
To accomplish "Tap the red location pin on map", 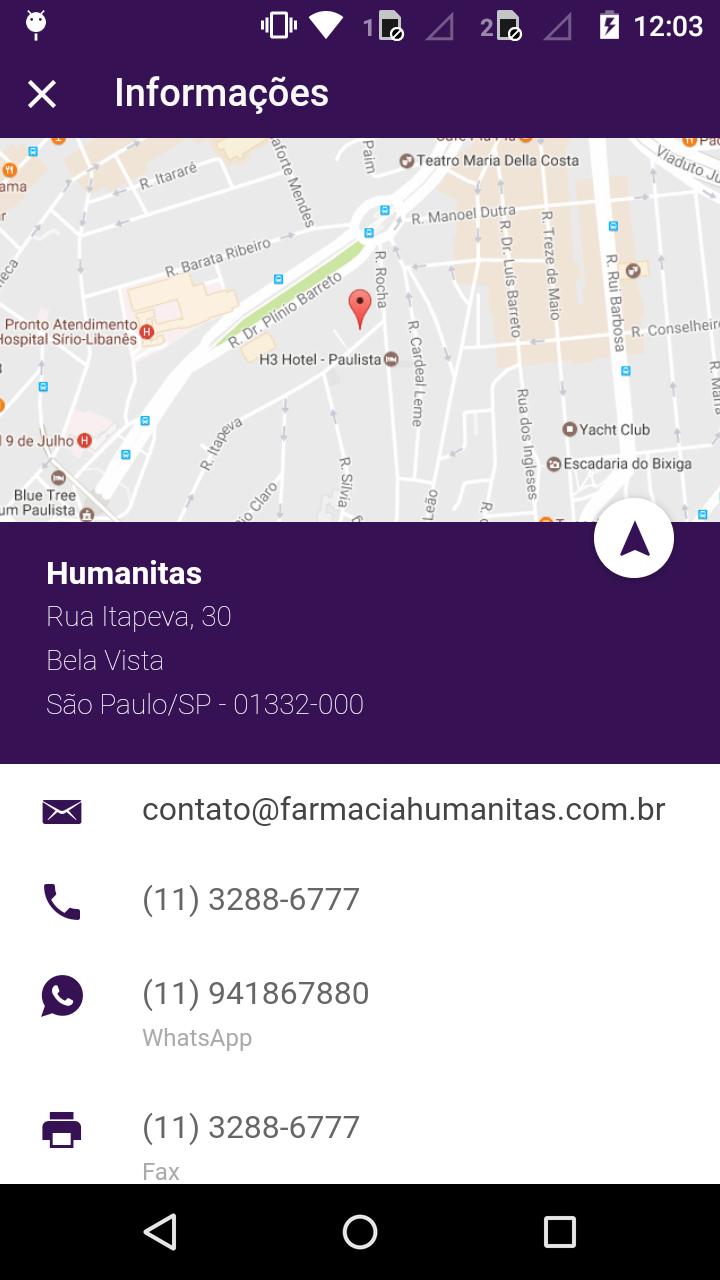I will [x=359, y=309].
